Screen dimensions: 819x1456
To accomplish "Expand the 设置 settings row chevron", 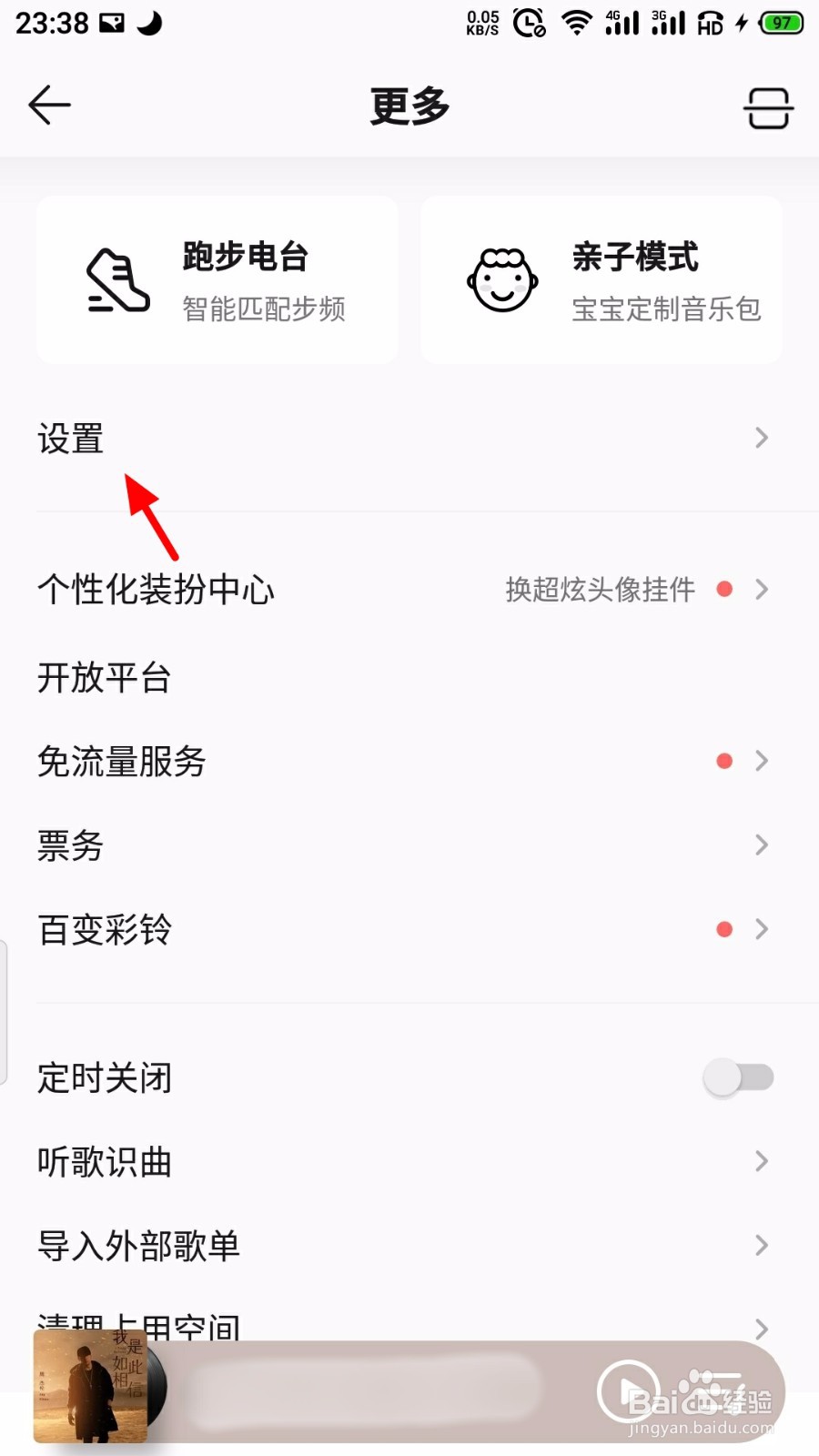I will 761,439.
